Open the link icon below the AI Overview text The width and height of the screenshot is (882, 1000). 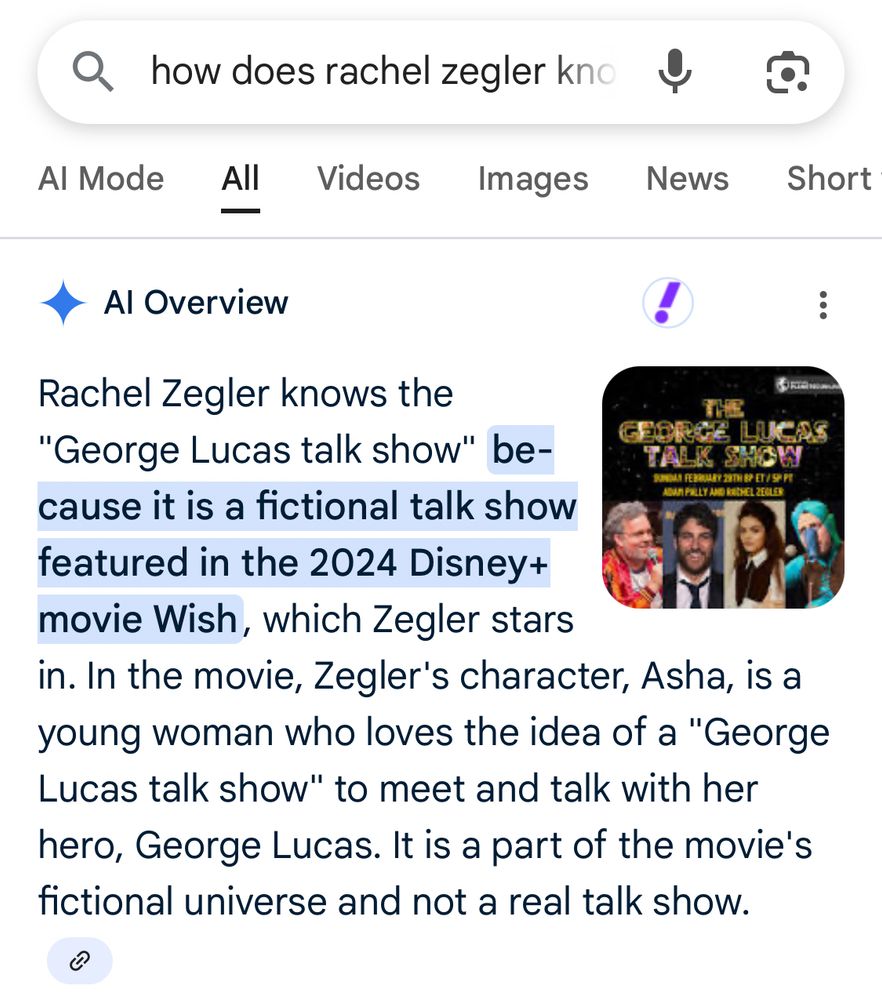pos(79,960)
